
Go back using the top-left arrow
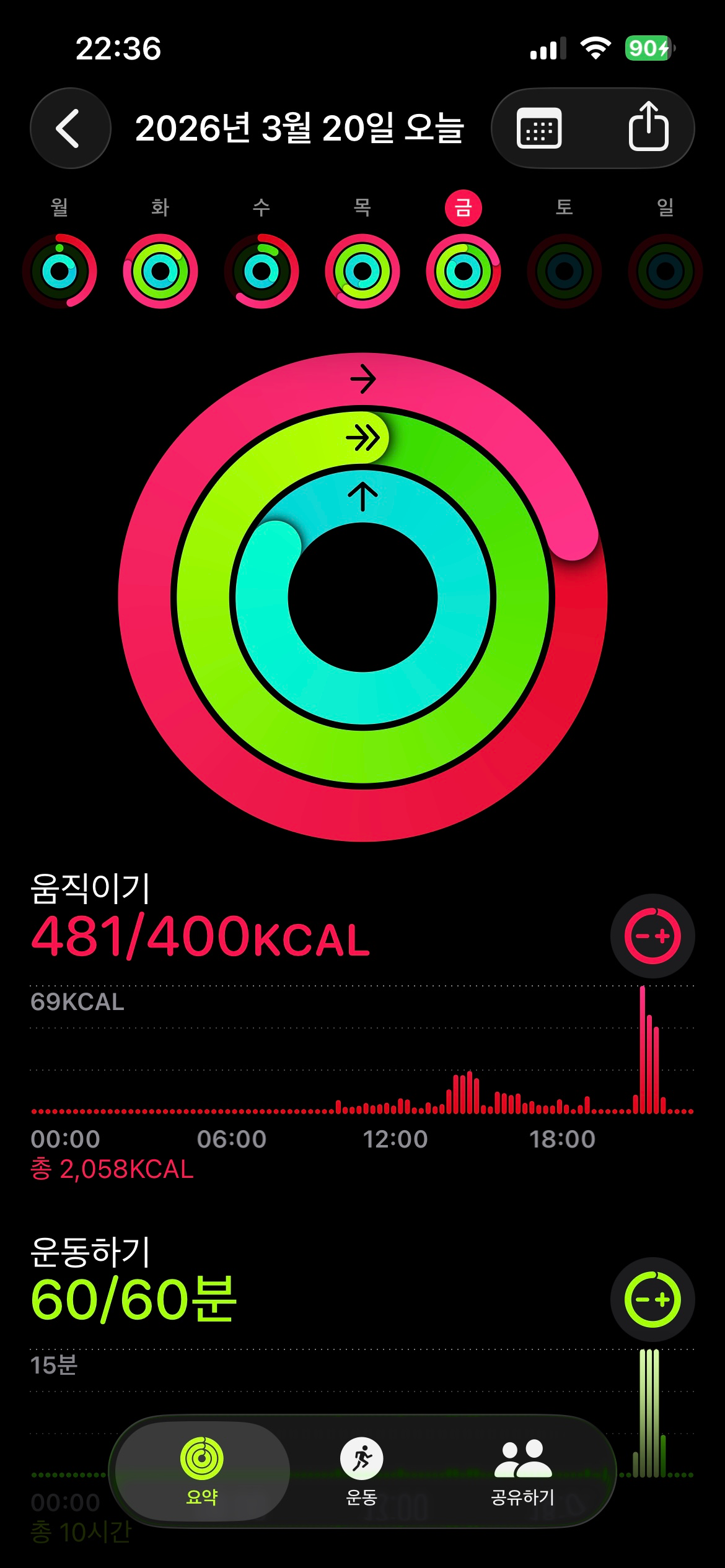(x=70, y=128)
